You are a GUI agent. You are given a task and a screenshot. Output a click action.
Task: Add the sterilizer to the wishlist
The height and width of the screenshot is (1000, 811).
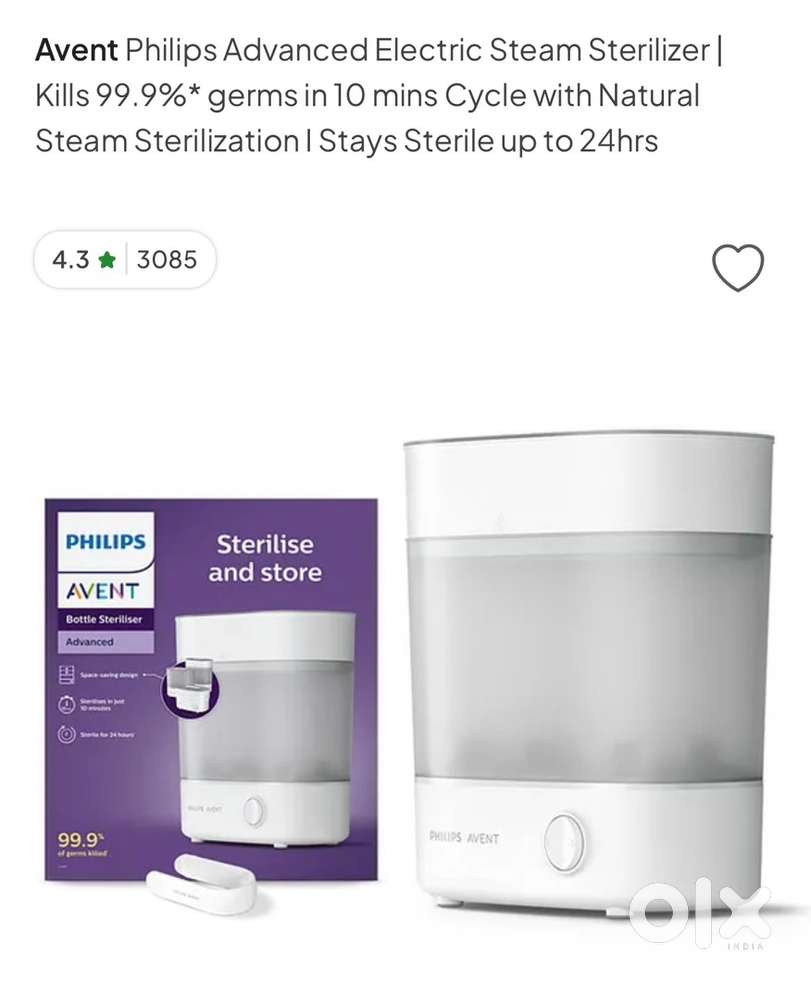tap(737, 267)
